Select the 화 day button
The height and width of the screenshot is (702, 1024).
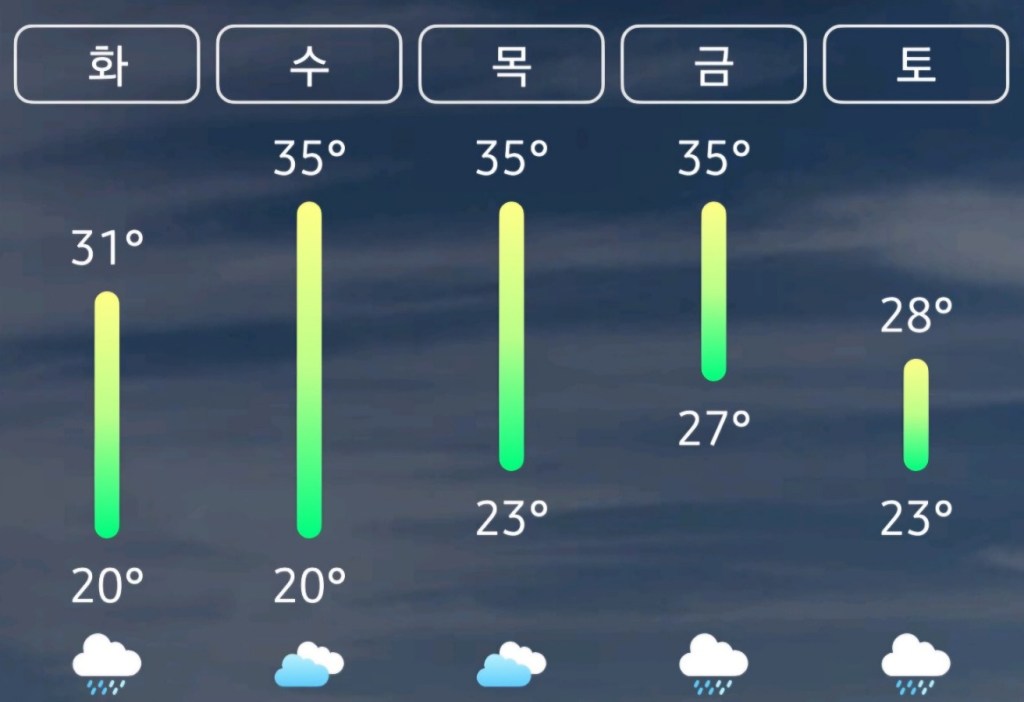point(107,65)
